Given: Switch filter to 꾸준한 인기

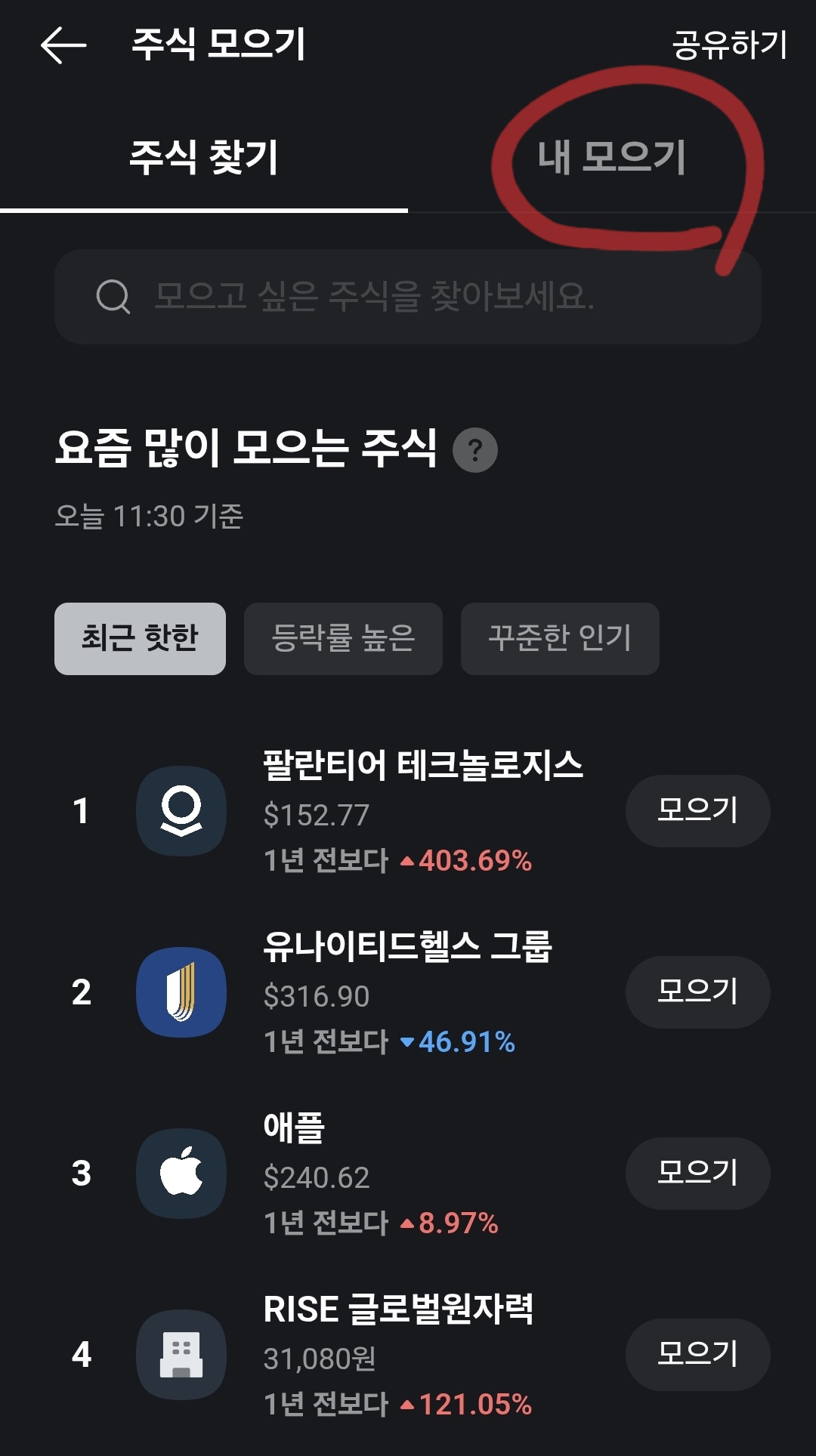Looking at the screenshot, I should (558, 639).
